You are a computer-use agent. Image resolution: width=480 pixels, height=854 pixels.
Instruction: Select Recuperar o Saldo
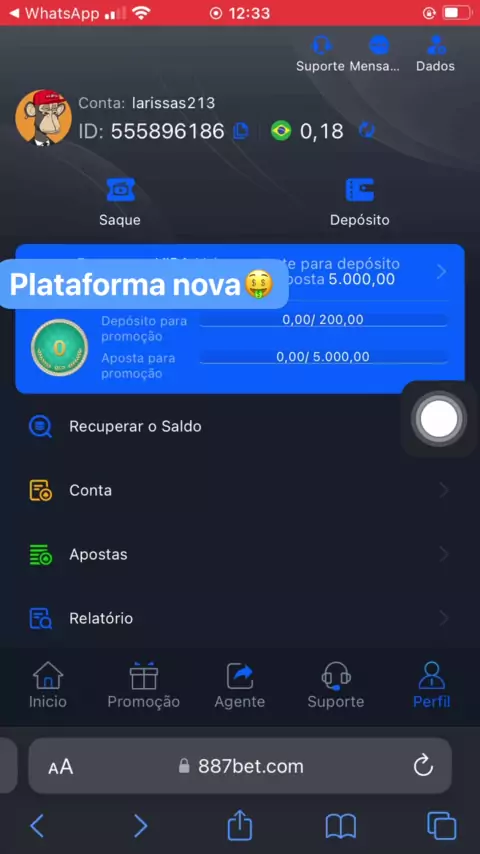tap(240, 426)
